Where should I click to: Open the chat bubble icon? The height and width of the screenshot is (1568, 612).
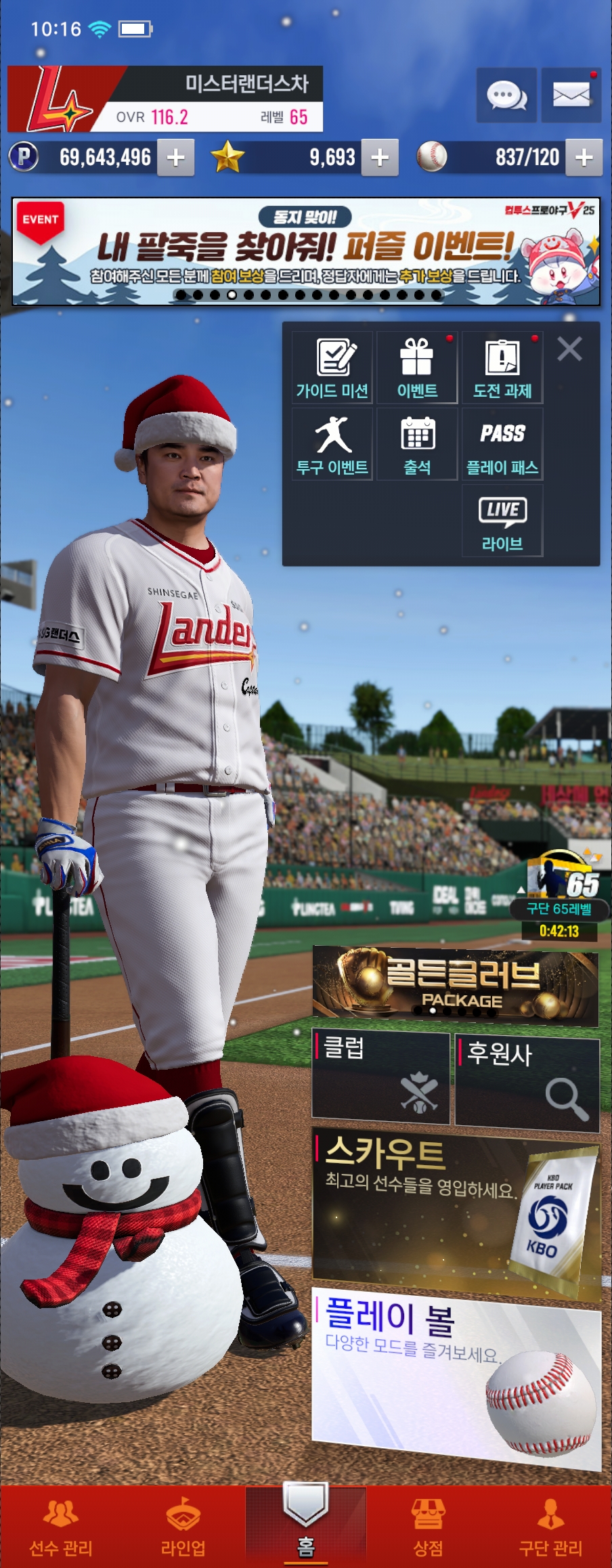click(x=506, y=95)
